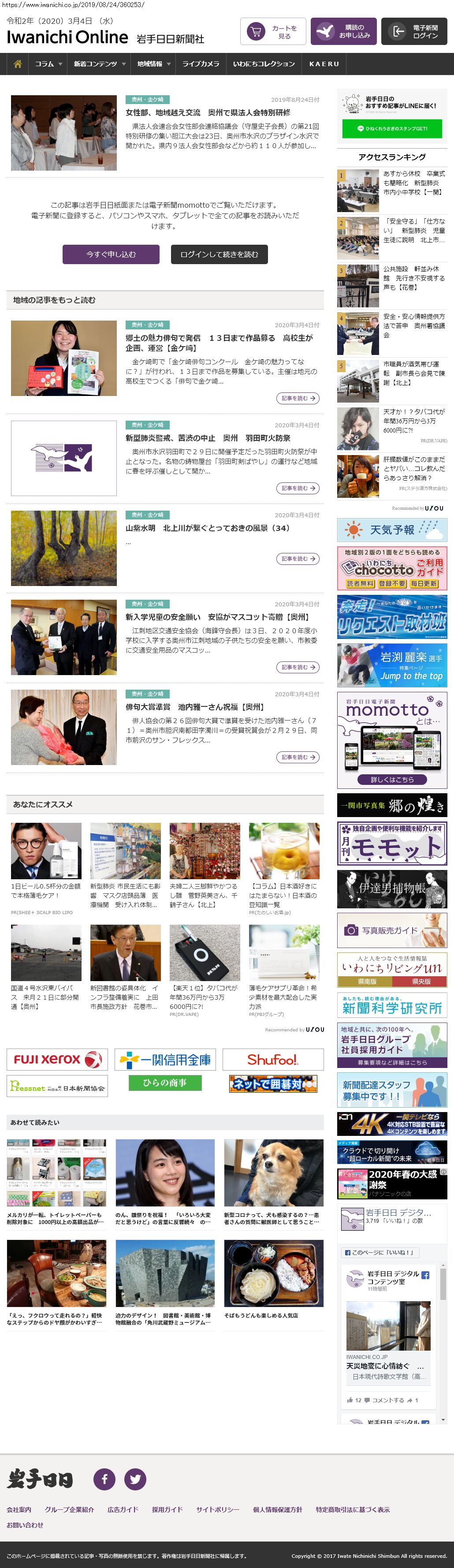This screenshot has width=454, height=1568.
Task: Visit the Facebook page icon in footer
Action: click(104, 1478)
